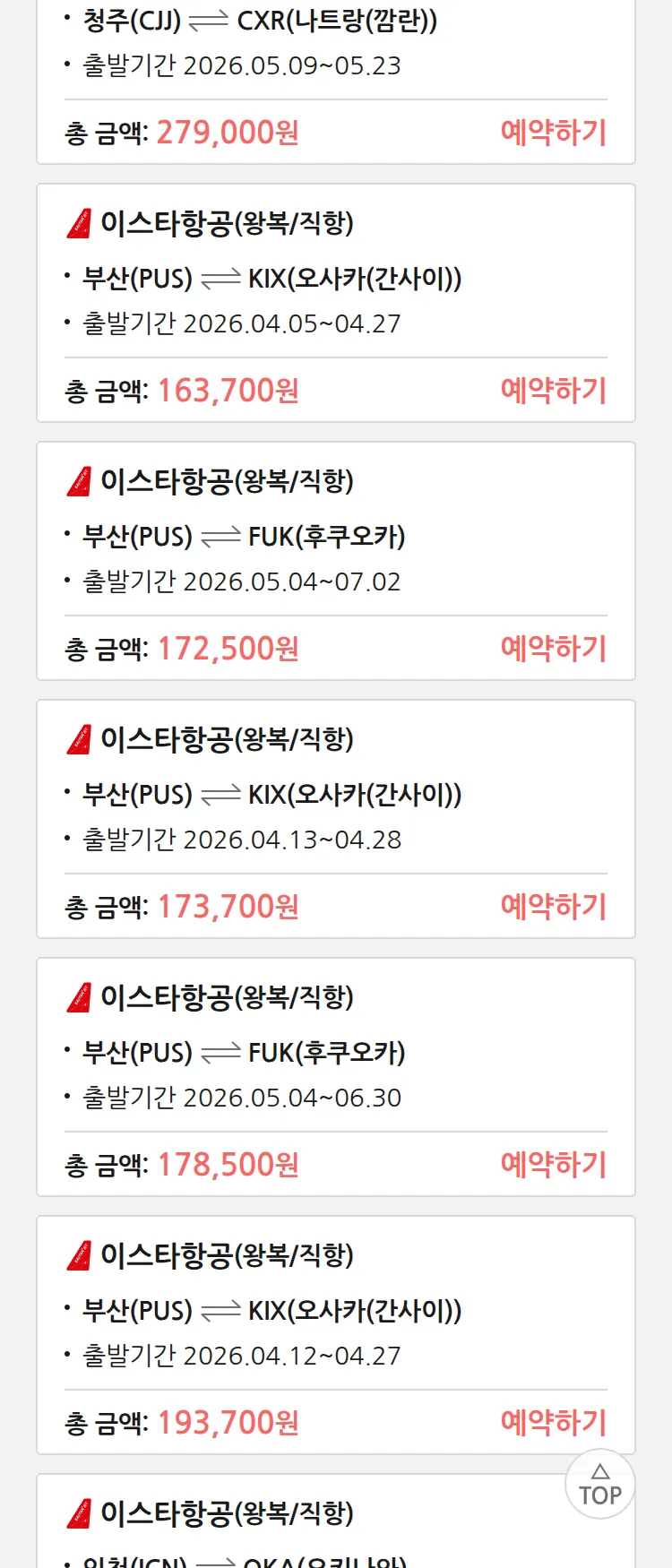This screenshot has height=1568, width=672.
Task: Reserve the 173,700원 부산–KIX flight
Action: 553,907
